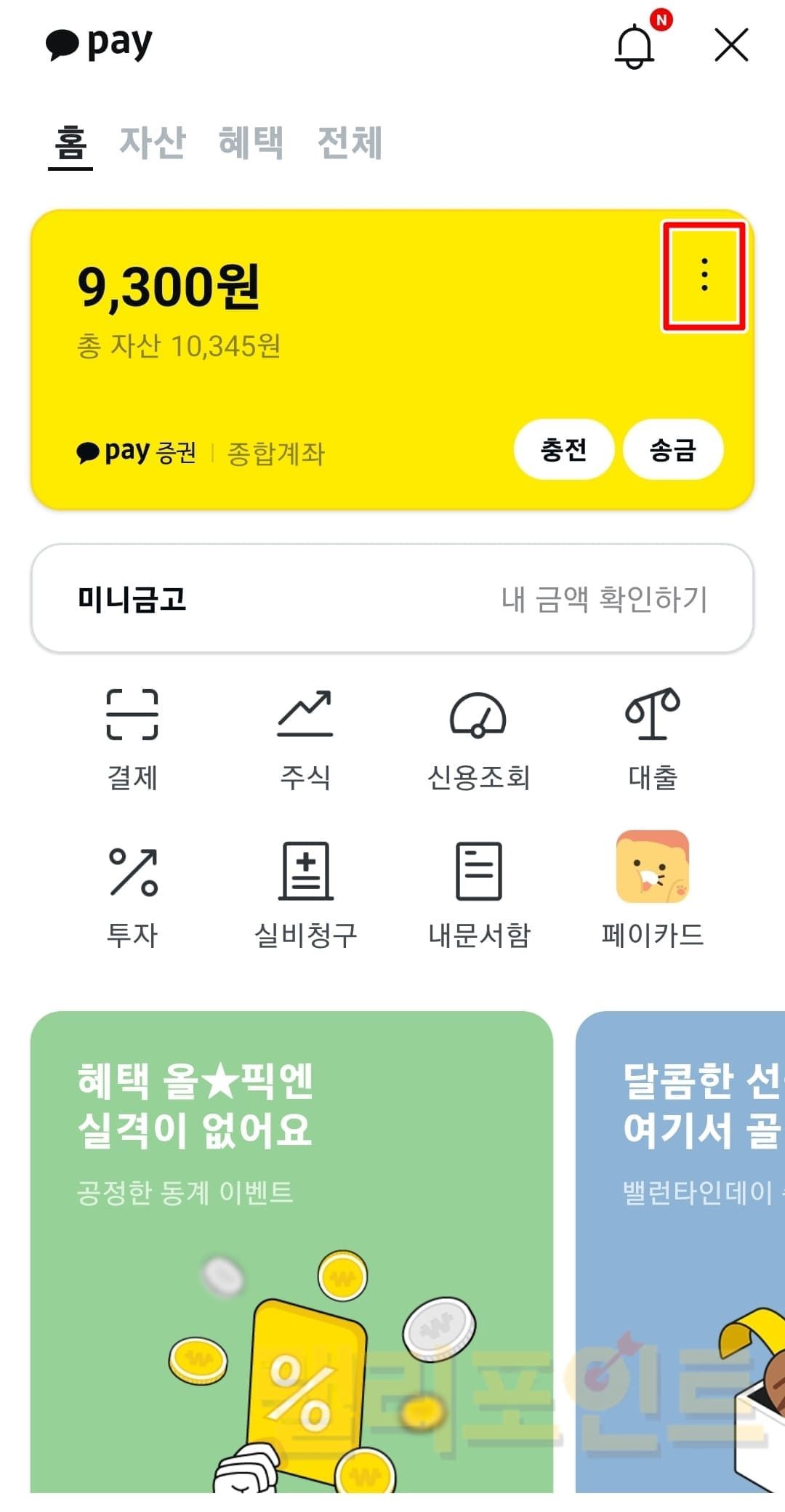
Task: Open the 결제 shortcut
Action: click(x=132, y=738)
